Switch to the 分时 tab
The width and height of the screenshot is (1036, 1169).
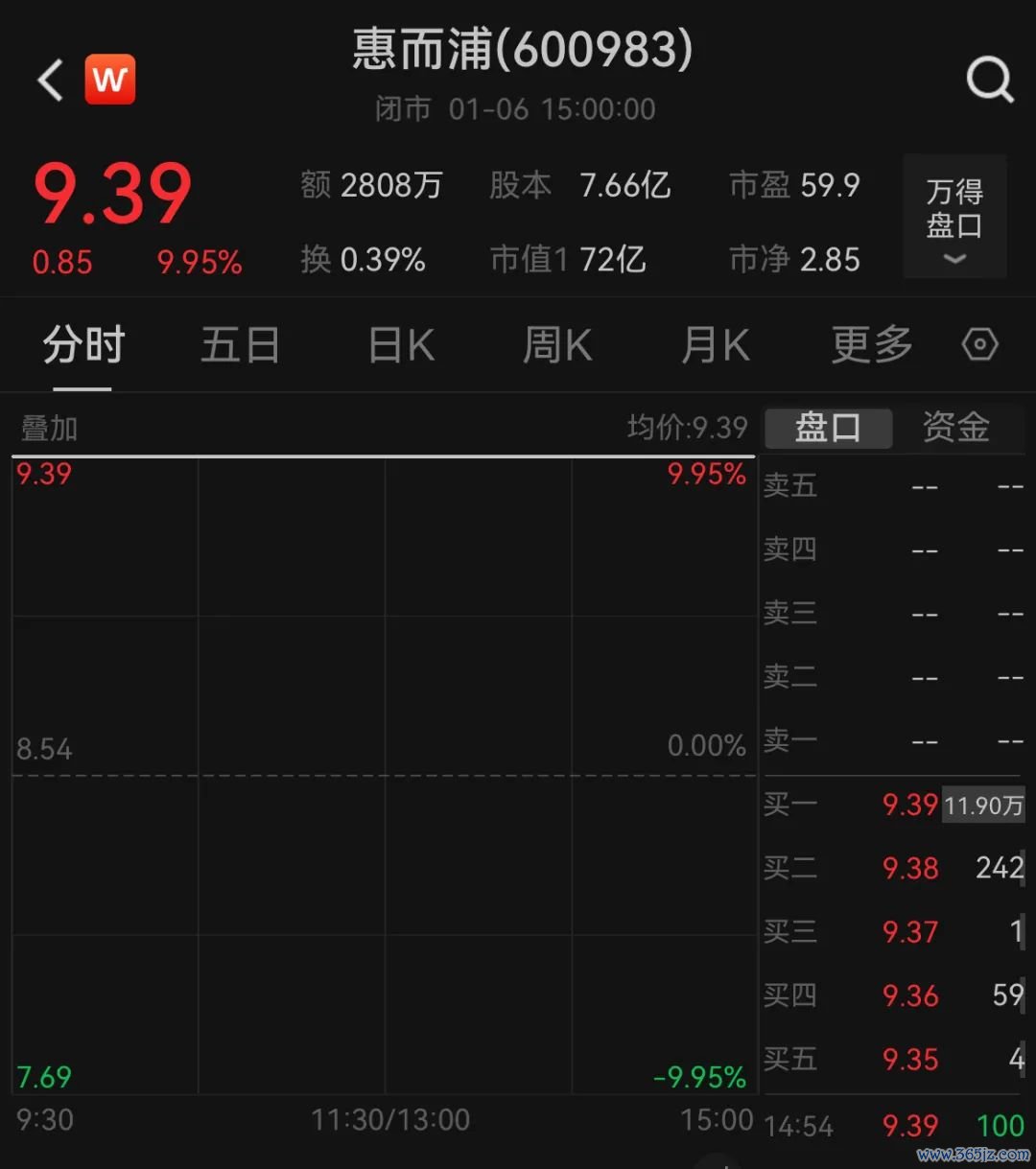[83, 345]
